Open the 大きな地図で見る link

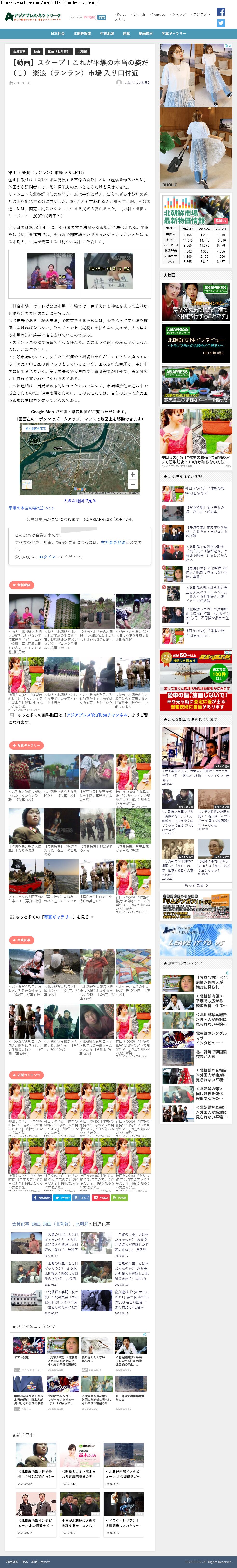(x=80, y=501)
